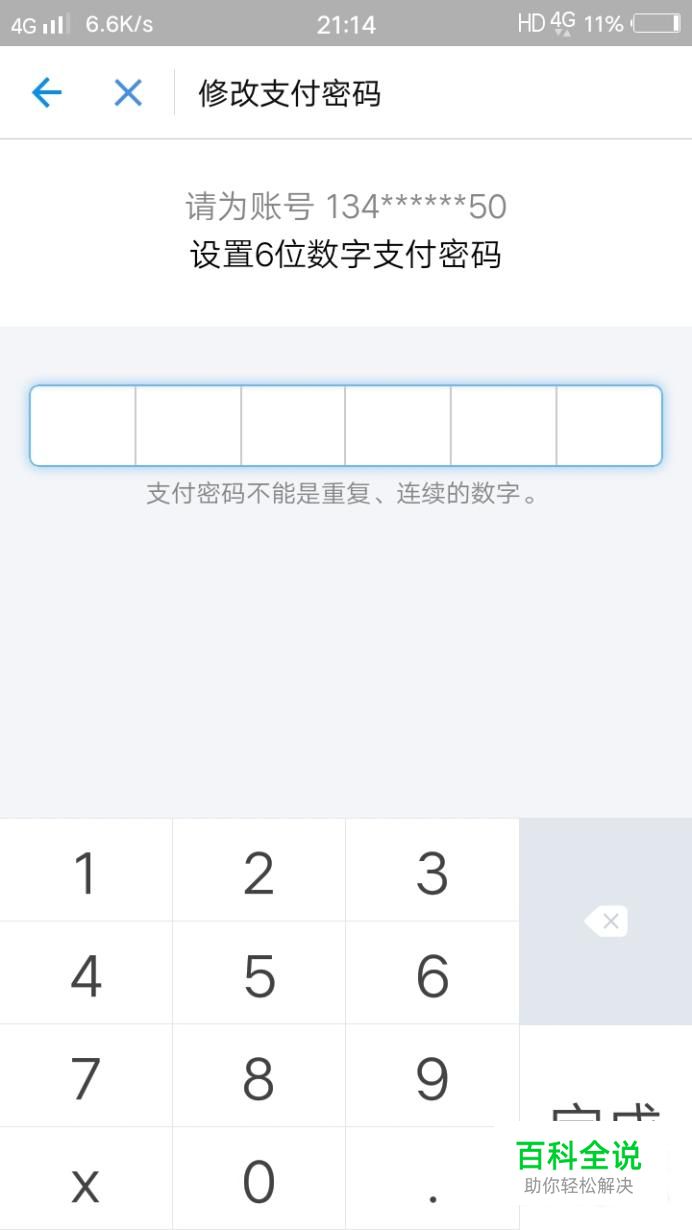This screenshot has width=692, height=1230.
Task: Focus the 6-digit password input box
Action: point(345,426)
